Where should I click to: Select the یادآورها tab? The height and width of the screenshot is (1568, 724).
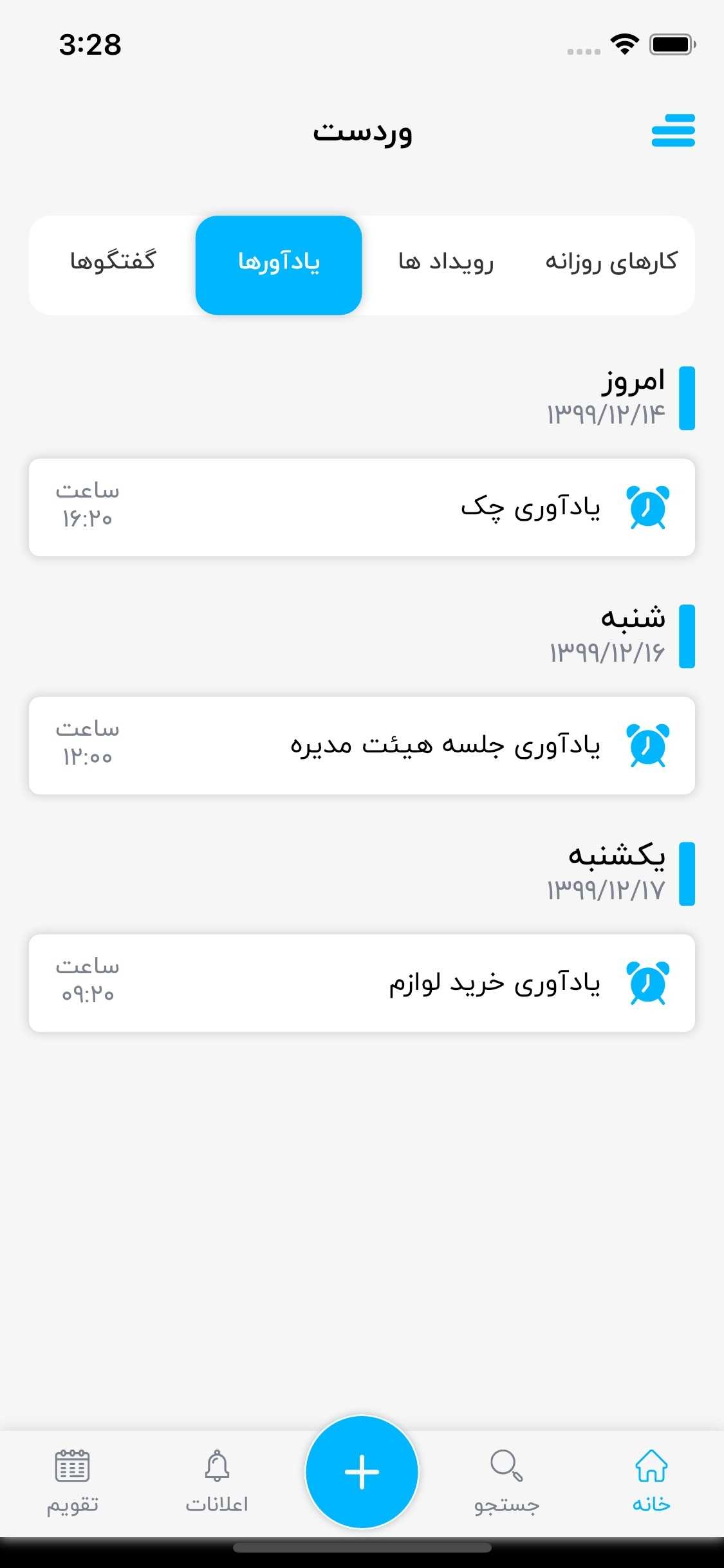[x=279, y=265]
